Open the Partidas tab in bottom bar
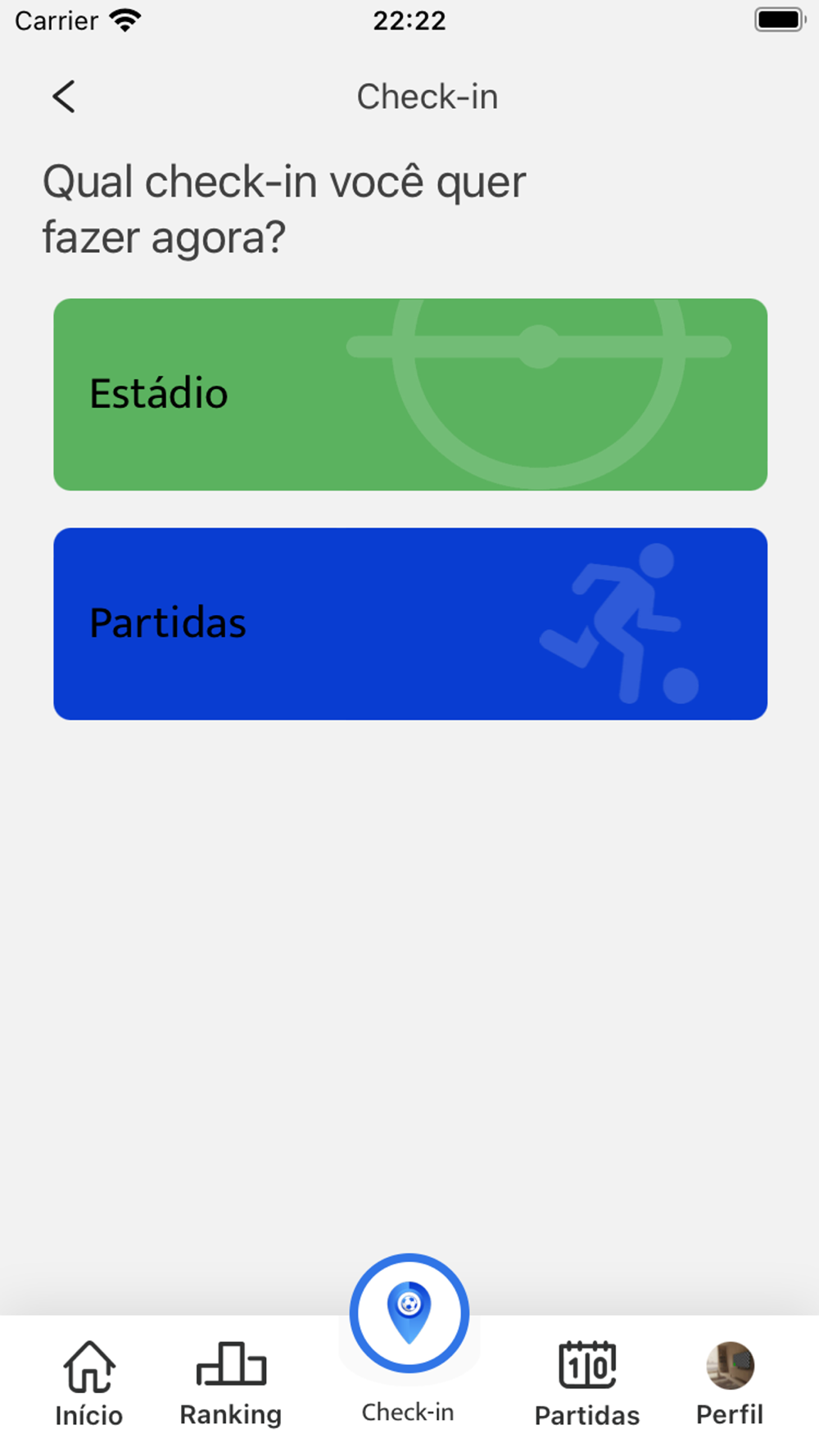Screen dimensions: 819x1456 [x=586, y=1383]
